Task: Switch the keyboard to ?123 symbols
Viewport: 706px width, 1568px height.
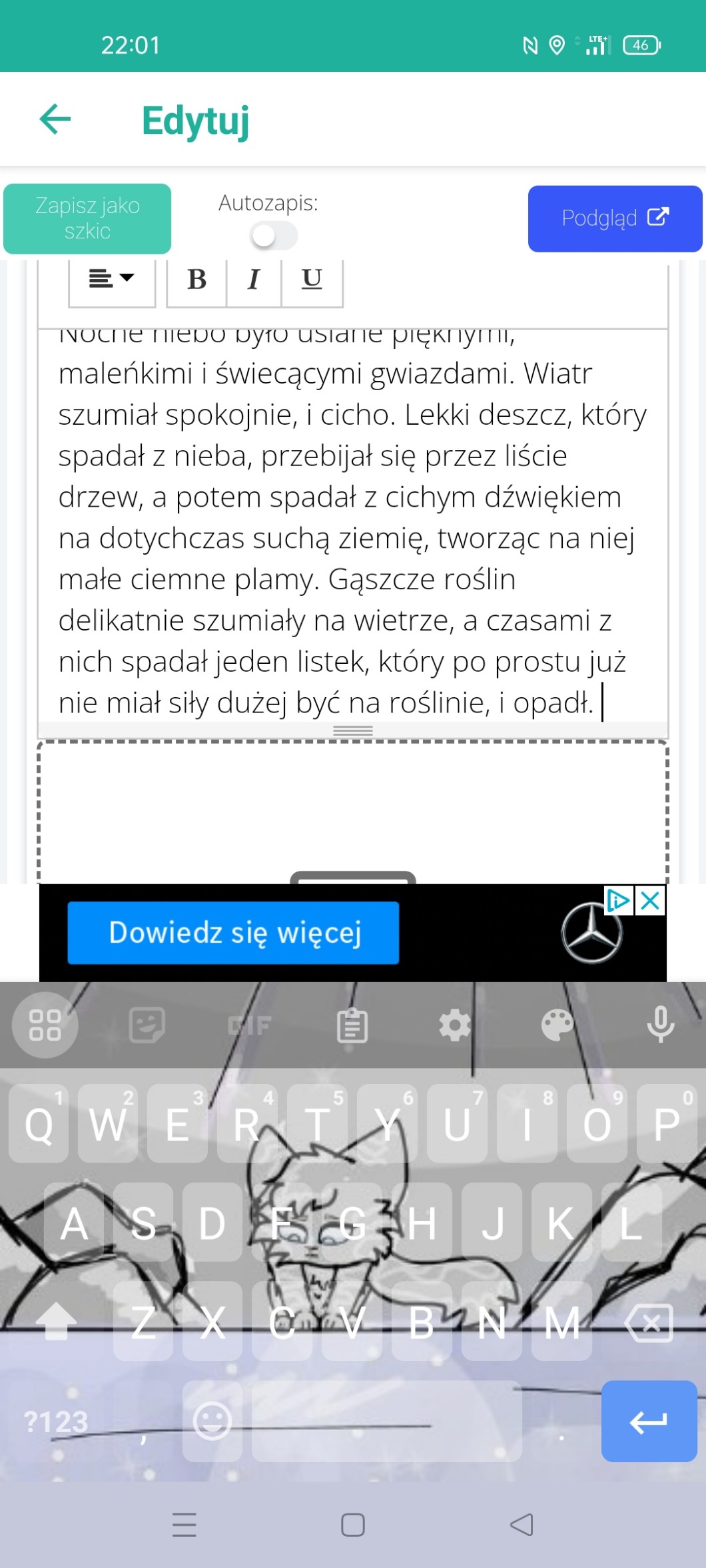Action: (56, 1422)
